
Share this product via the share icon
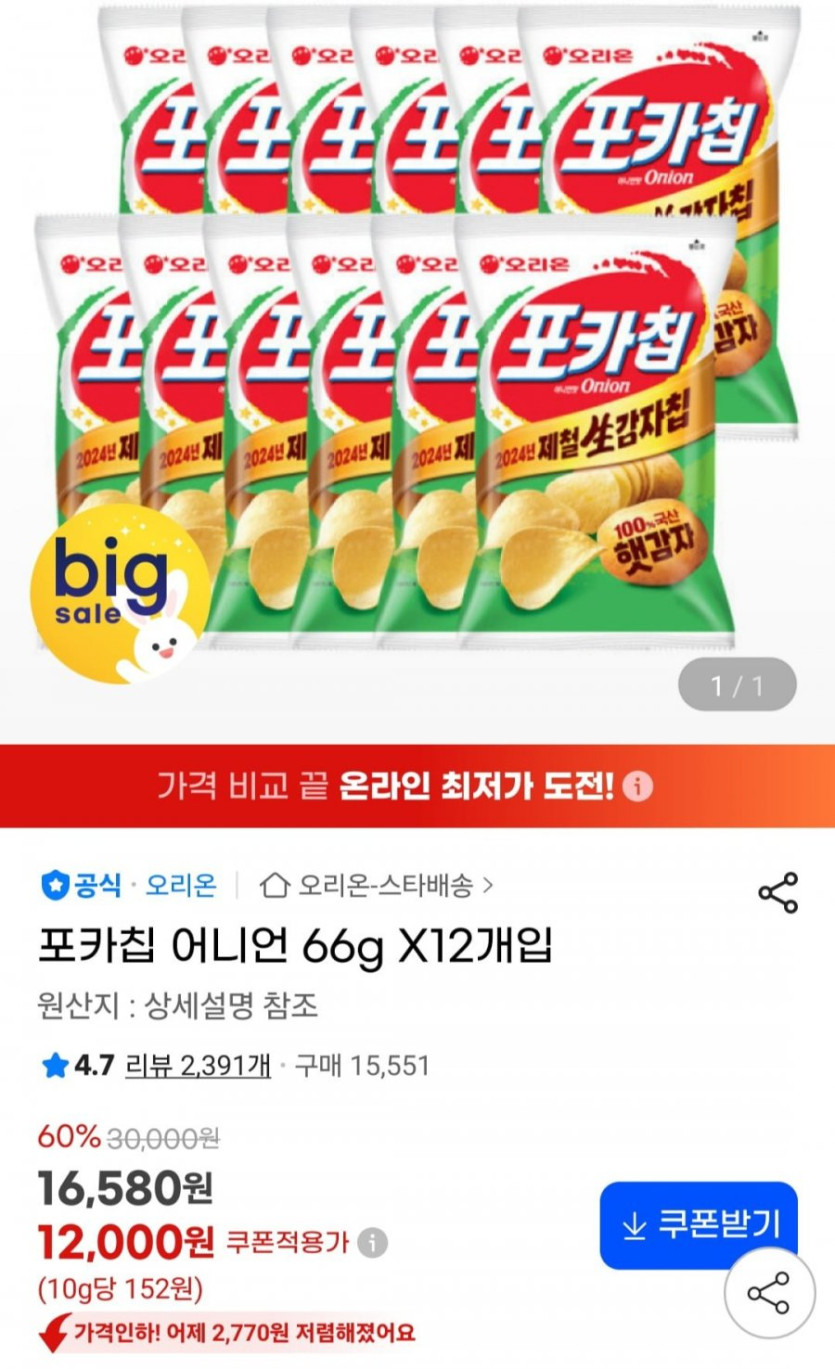(x=777, y=892)
